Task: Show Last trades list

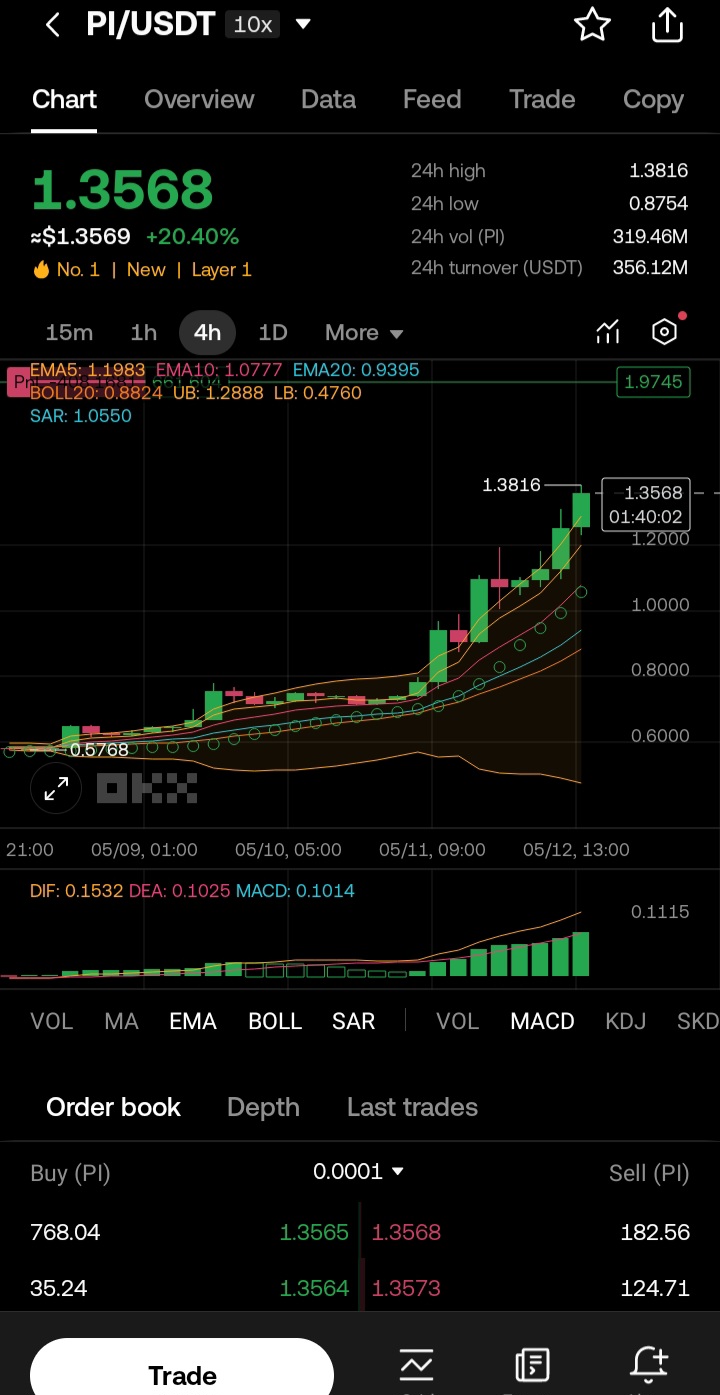Action: click(x=412, y=1107)
